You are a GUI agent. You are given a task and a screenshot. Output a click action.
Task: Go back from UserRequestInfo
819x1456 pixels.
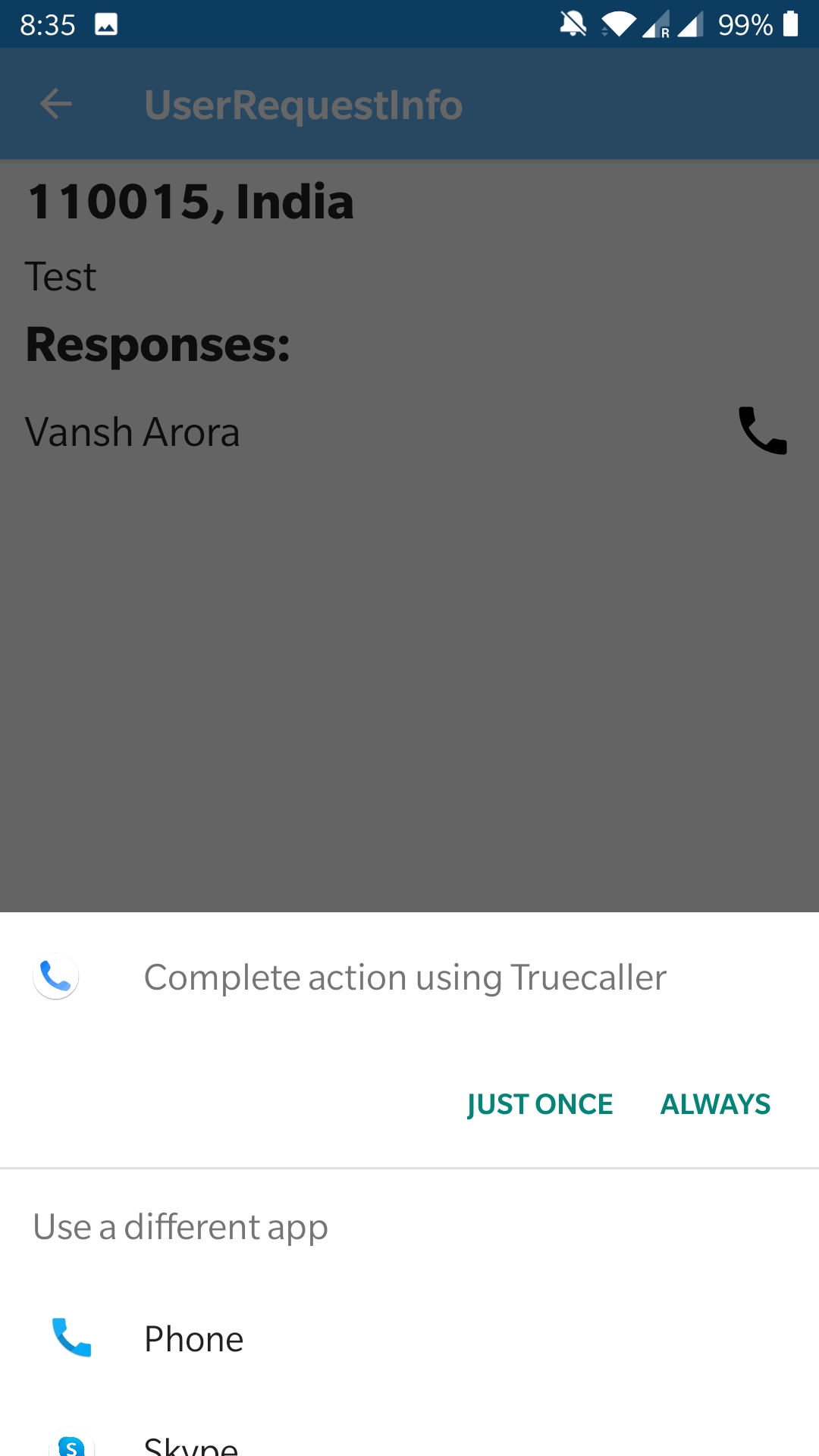point(56,104)
